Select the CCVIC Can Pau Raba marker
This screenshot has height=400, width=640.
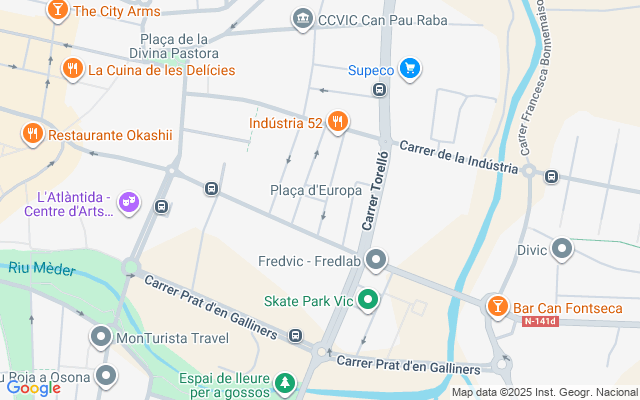click(x=302, y=19)
